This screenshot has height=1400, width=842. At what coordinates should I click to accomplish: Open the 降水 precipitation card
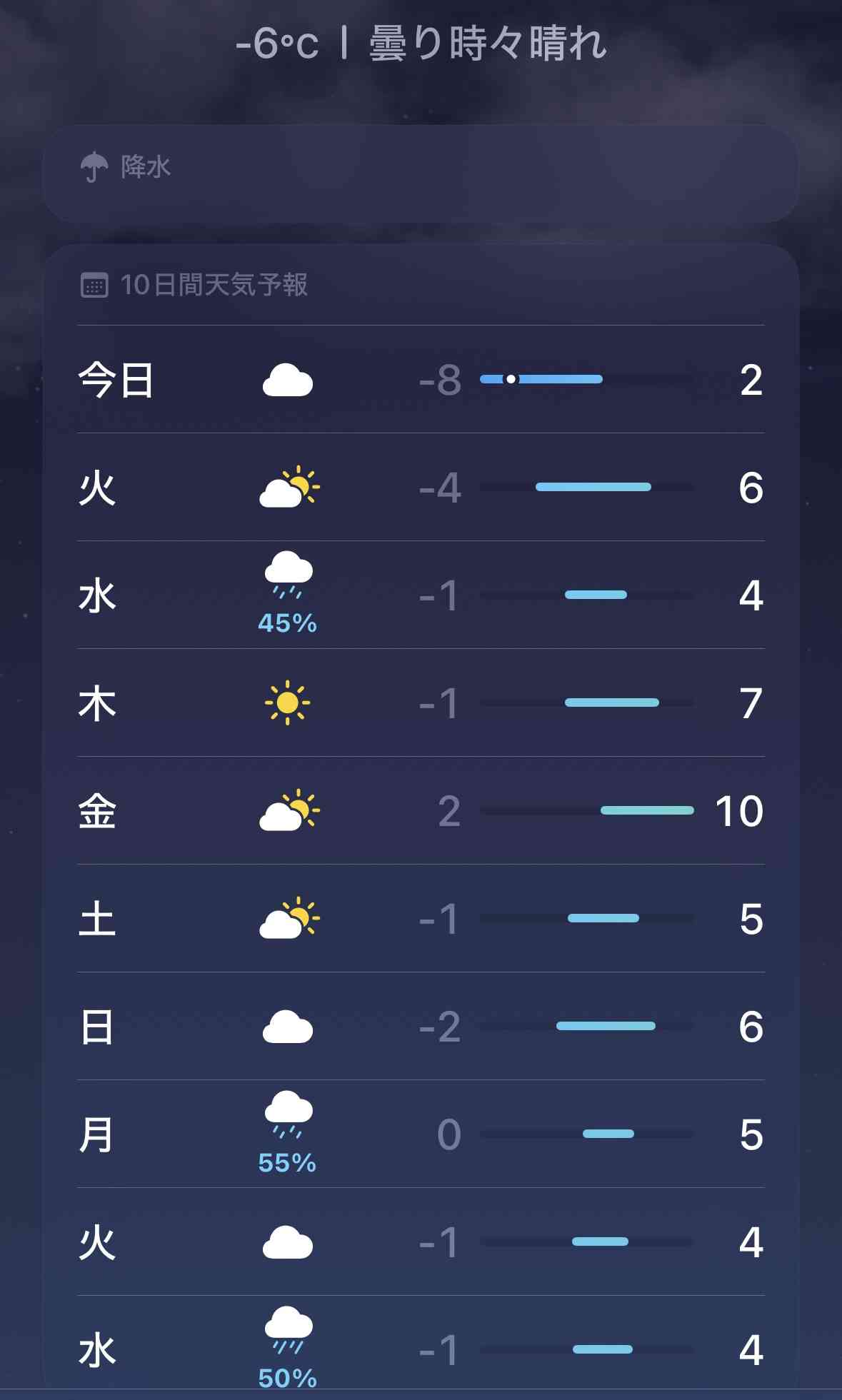421,173
